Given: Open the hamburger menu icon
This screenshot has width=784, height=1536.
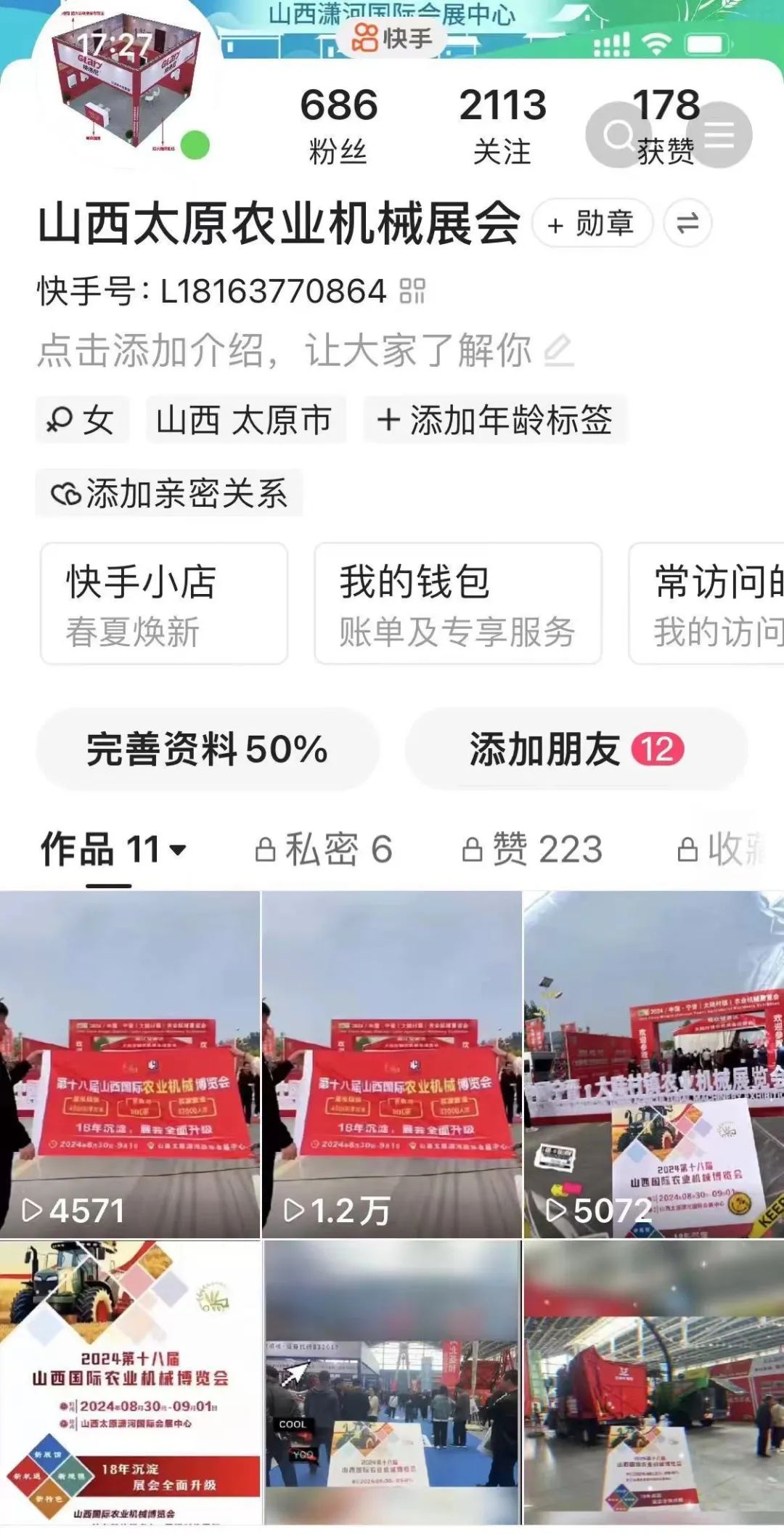Looking at the screenshot, I should (719, 135).
